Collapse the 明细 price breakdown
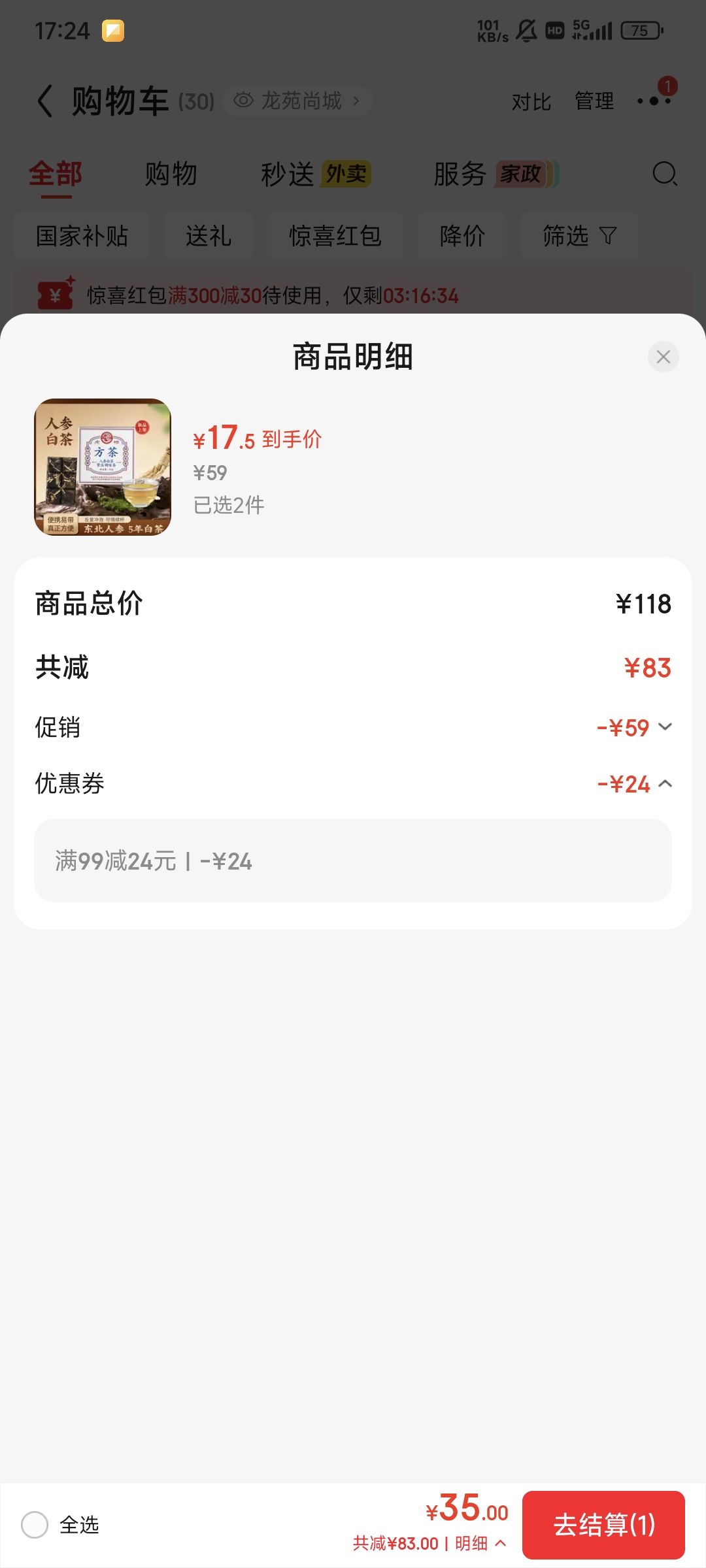706x1568 pixels. pos(480,1543)
